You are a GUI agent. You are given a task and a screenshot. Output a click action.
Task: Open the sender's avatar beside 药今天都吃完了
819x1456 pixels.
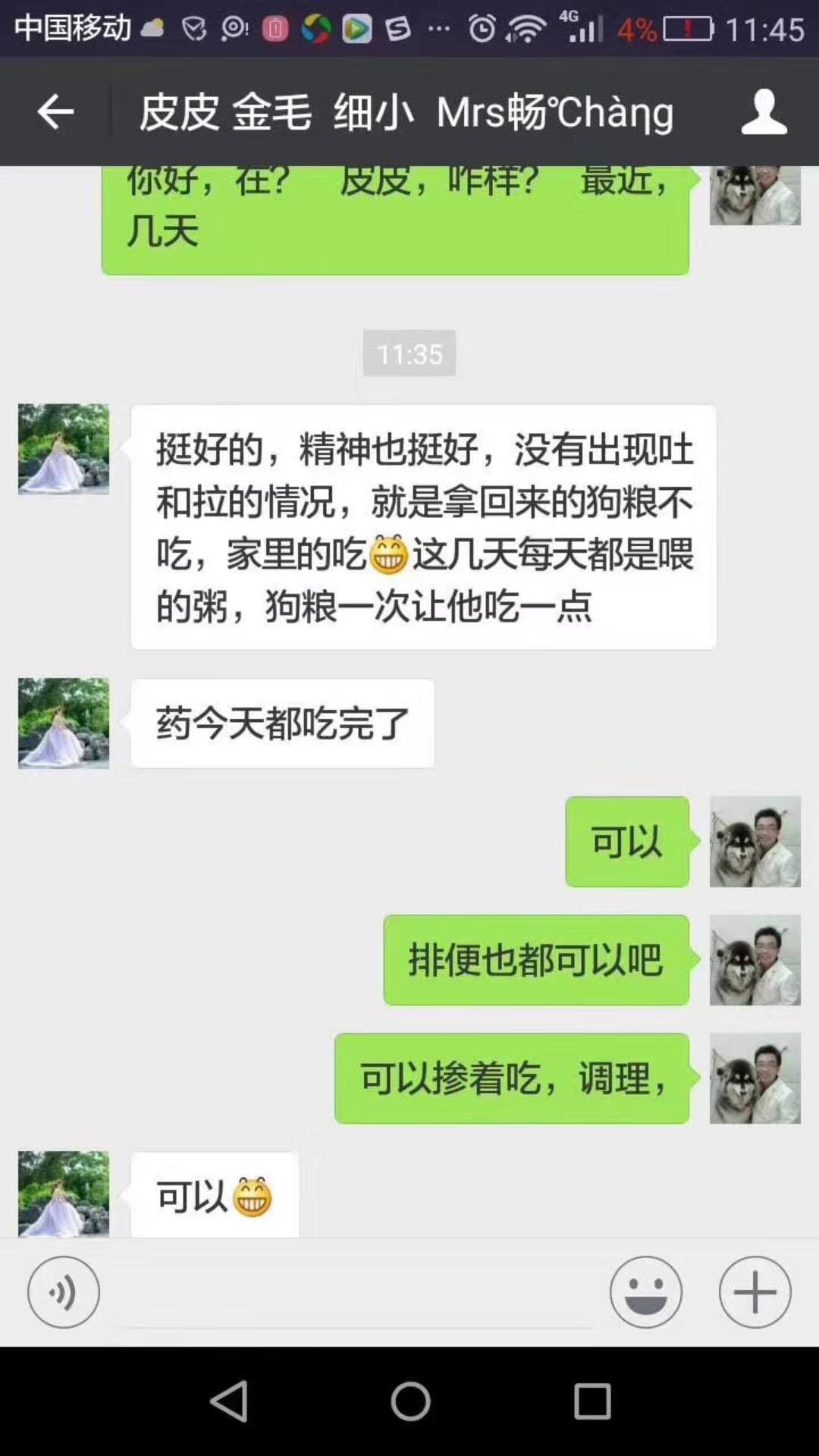point(64,723)
